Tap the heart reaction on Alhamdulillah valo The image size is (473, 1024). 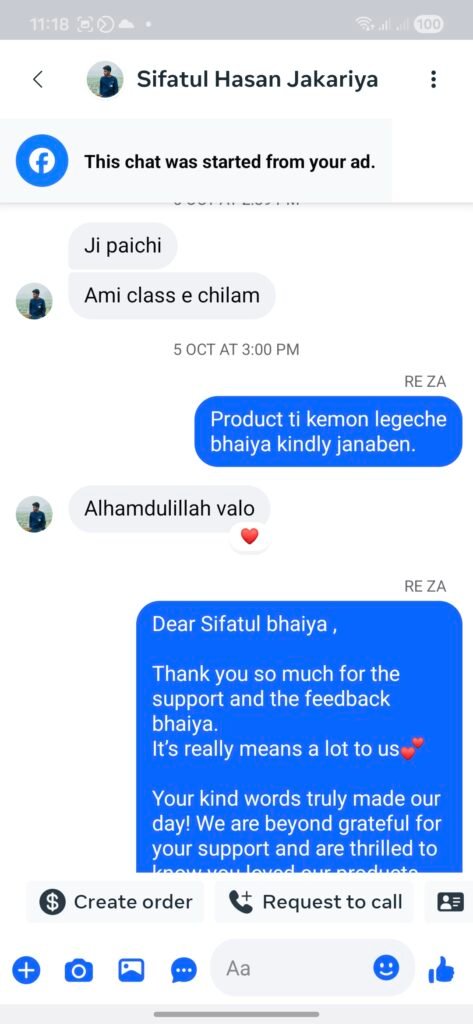250,536
